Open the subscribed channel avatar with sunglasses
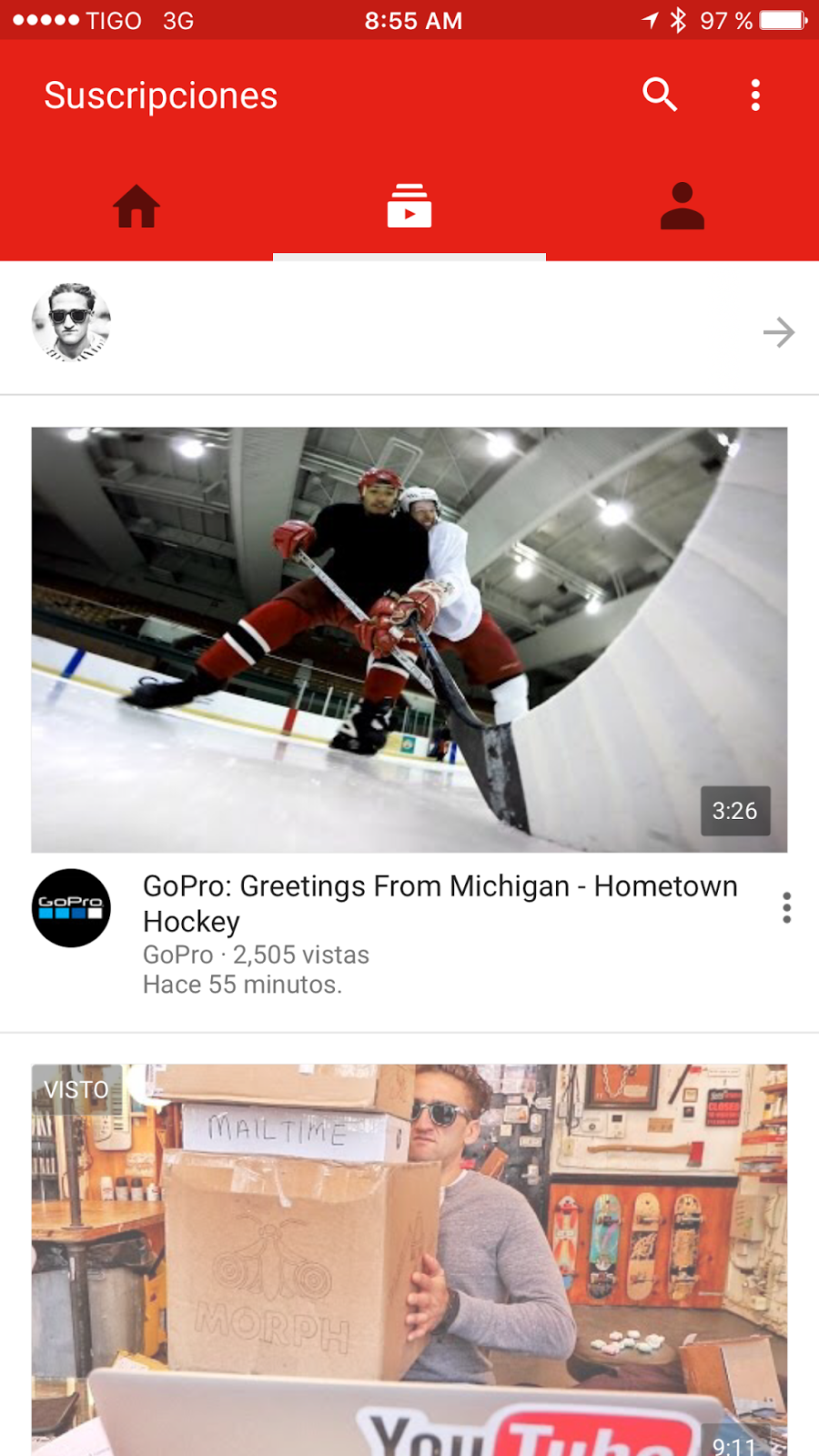 point(71,323)
